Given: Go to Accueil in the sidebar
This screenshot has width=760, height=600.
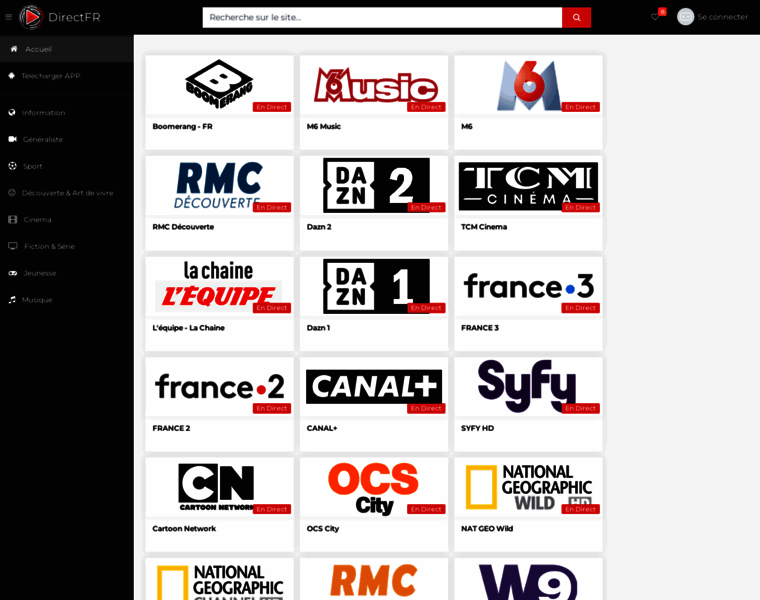Looking at the screenshot, I should pos(38,49).
